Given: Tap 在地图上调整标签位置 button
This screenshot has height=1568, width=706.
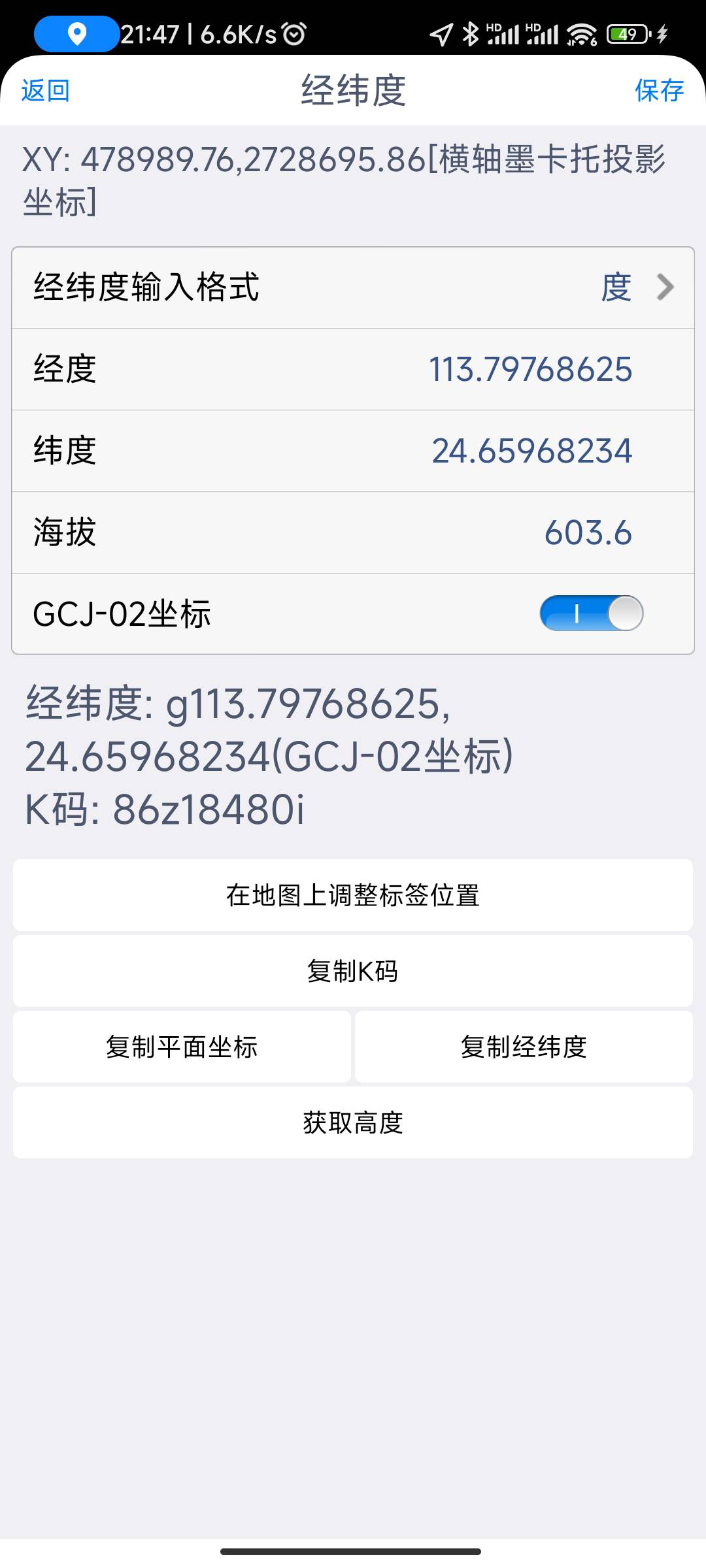Looking at the screenshot, I should click(x=353, y=896).
